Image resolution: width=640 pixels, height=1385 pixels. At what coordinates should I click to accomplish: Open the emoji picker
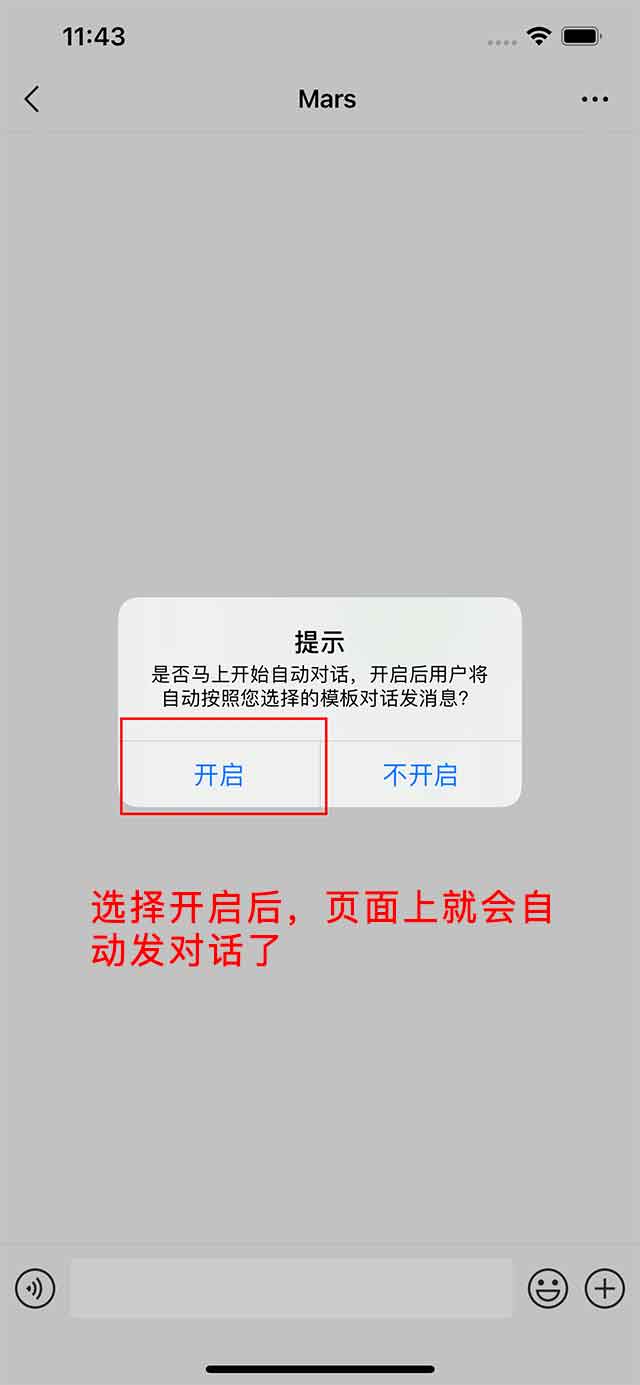click(x=548, y=1288)
